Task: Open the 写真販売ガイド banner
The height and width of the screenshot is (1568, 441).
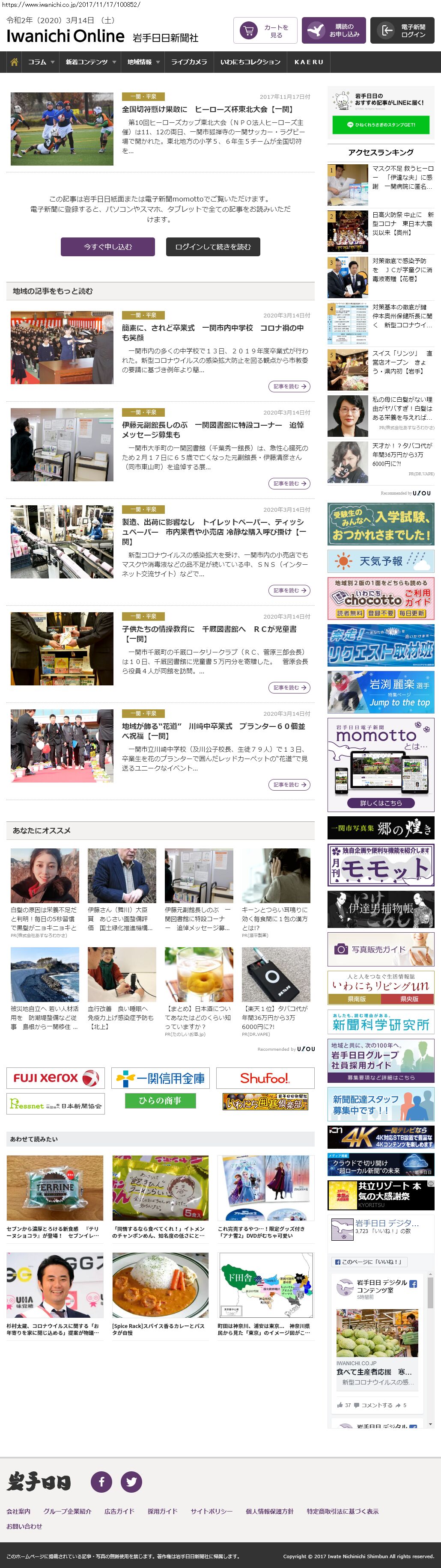Action: coord(381,949)
